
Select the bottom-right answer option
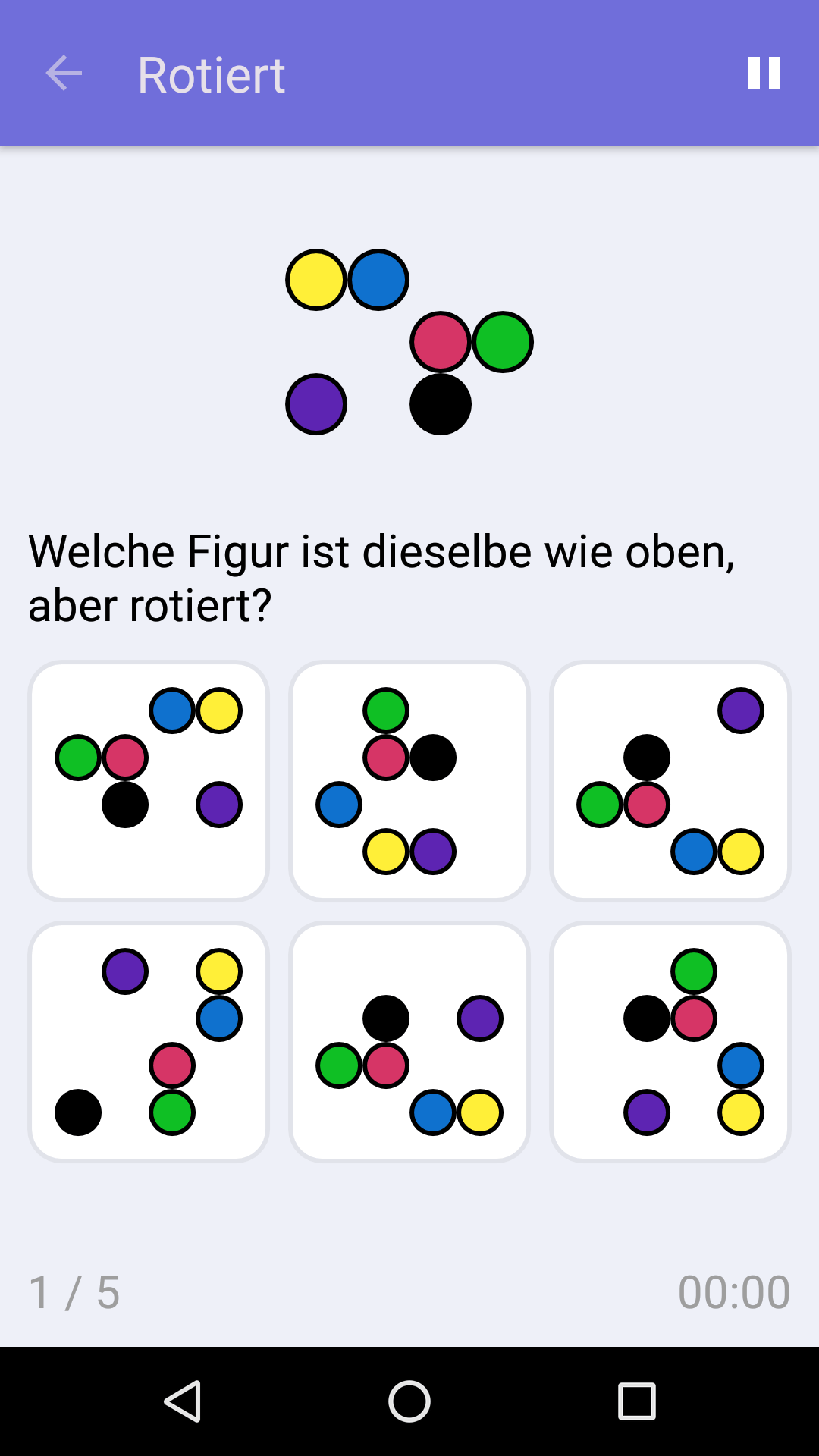[670, 1040]
